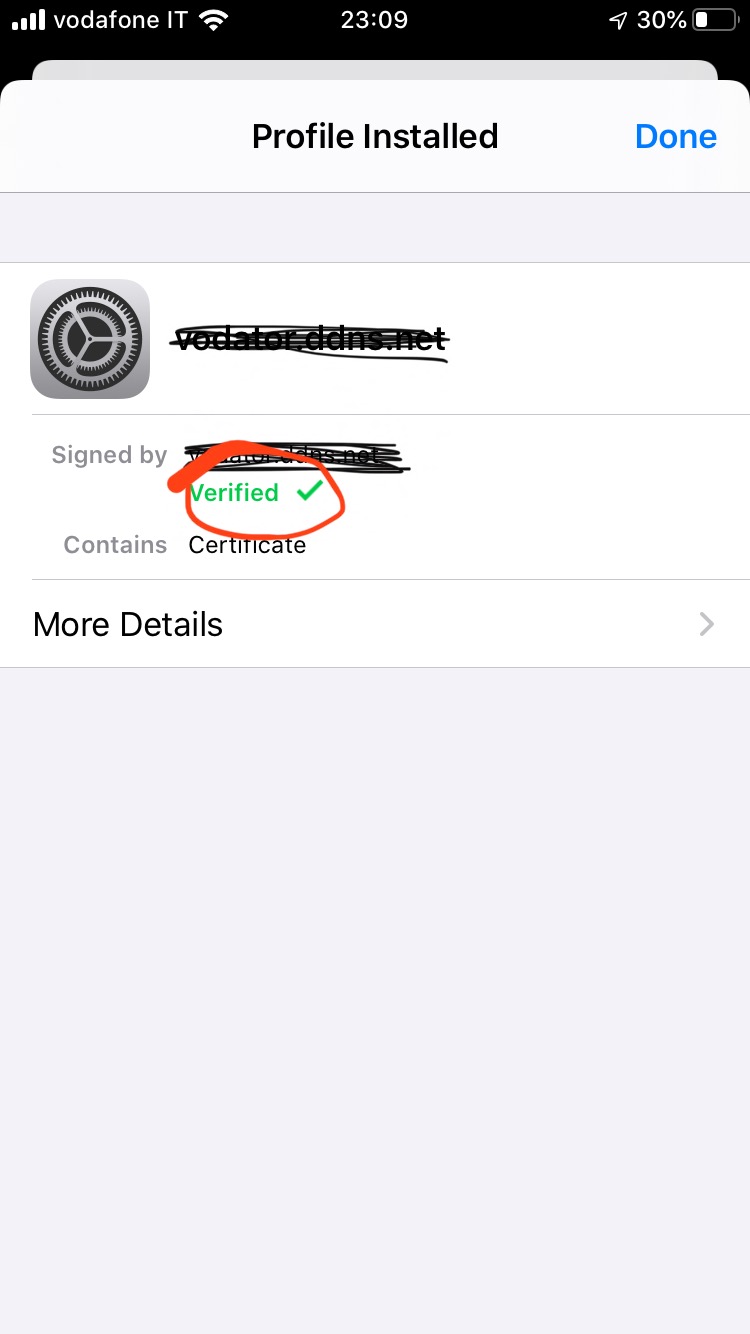Tap the red circle annotation around Verified
Screen dimensions: 750x1334
tap(255, 491)
